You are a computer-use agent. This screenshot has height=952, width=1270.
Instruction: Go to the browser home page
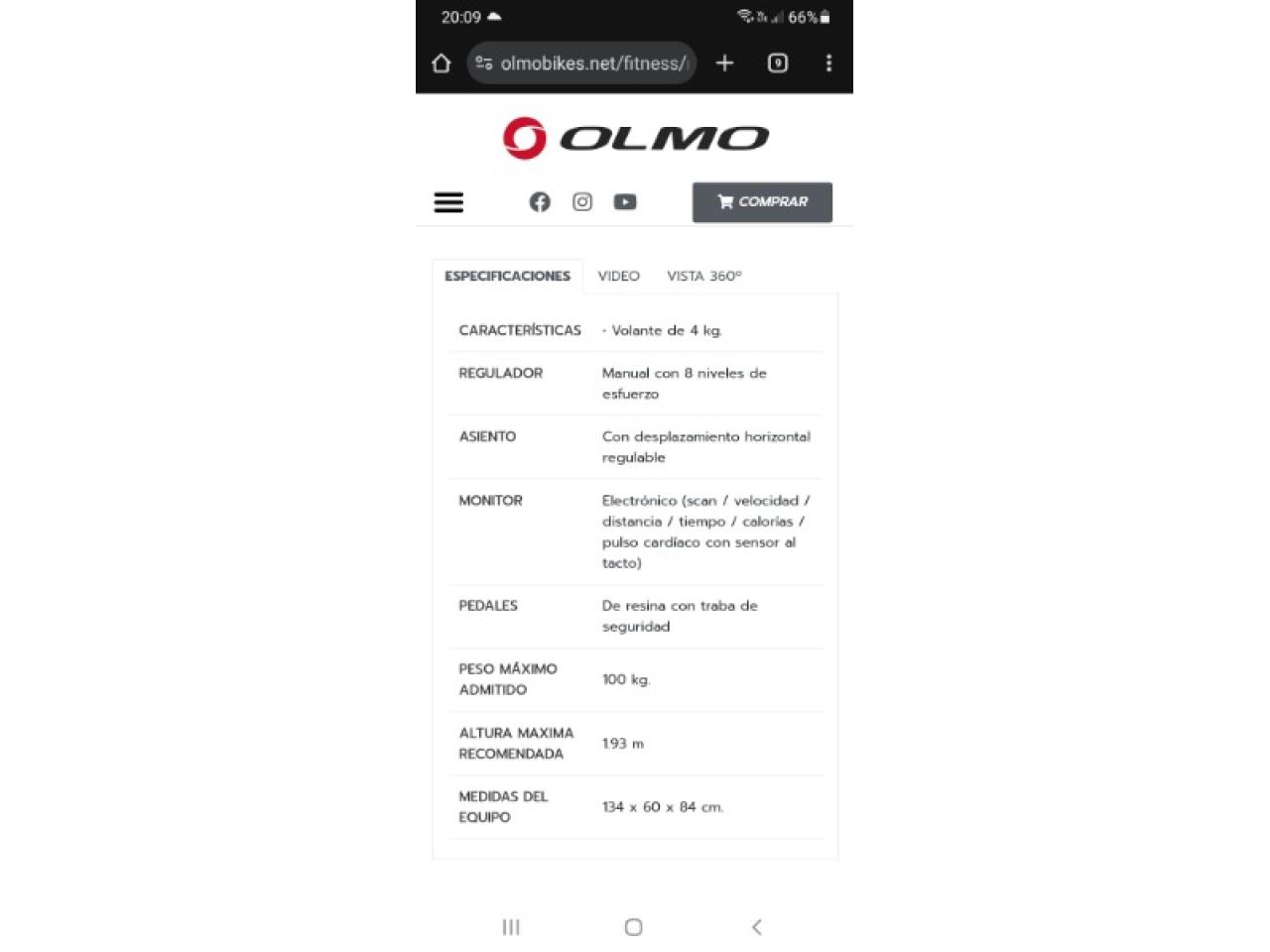(442, 63)
